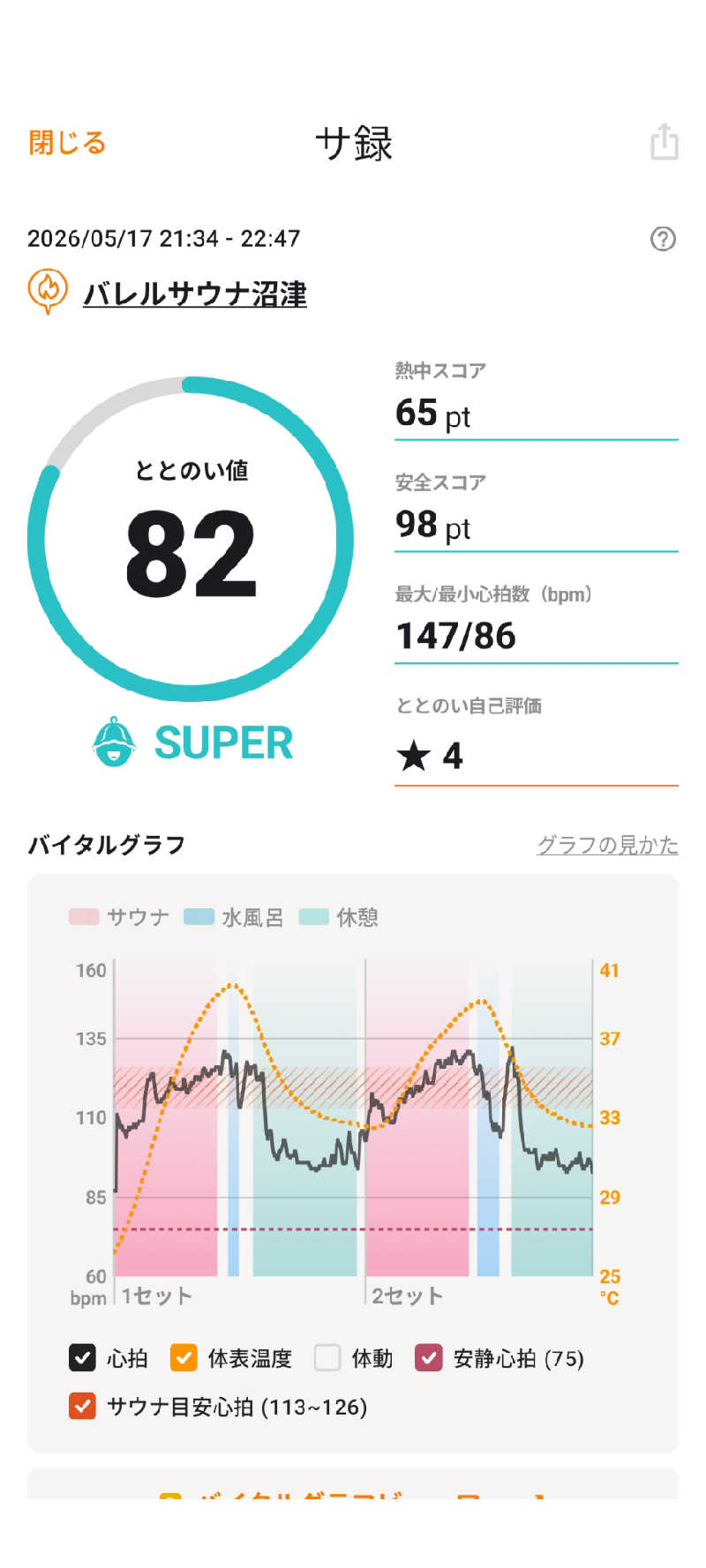This screenshot has width=706, height=1568.
Task: Edit the ととのい自己評価 star rating
Action: (x=536, y=756)
